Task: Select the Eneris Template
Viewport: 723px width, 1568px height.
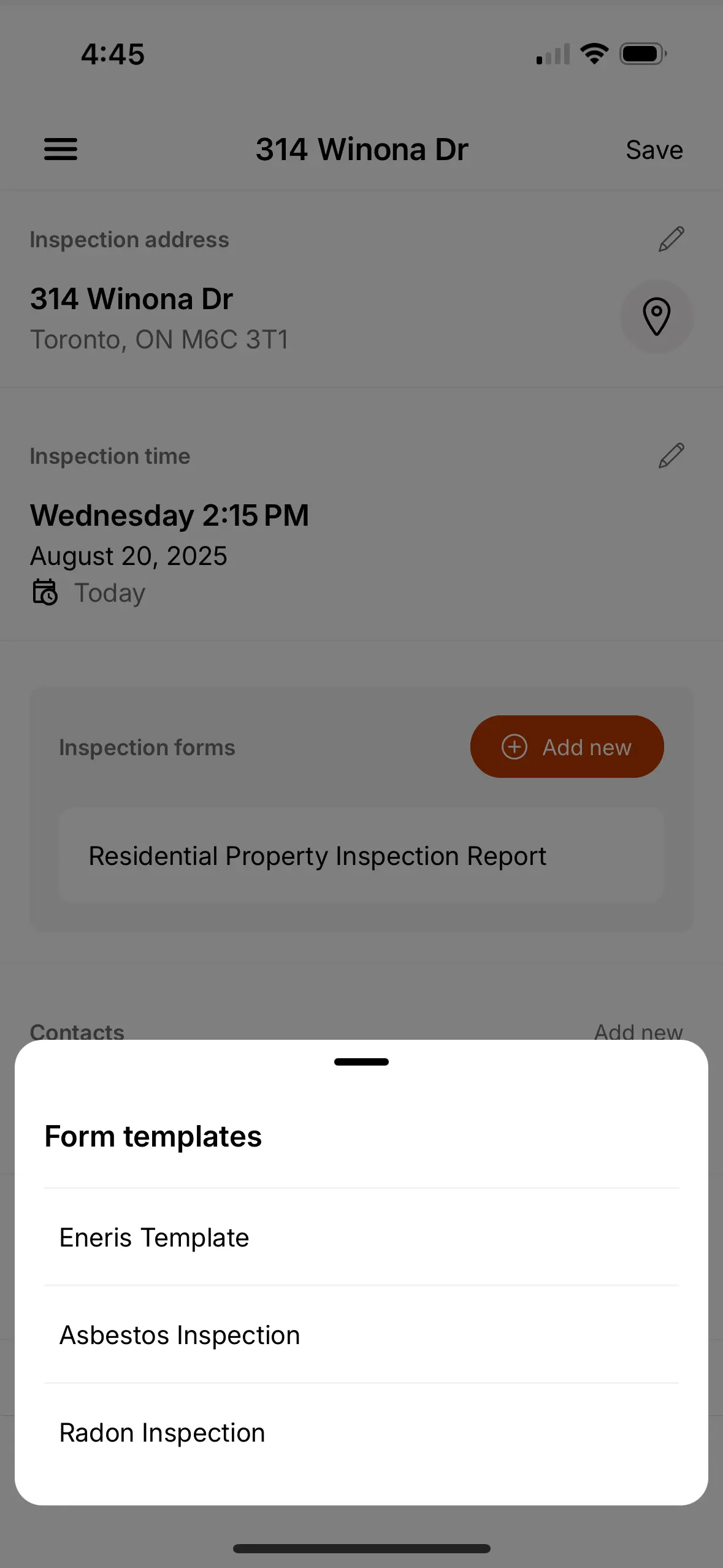Action: tap(154, 1237)
